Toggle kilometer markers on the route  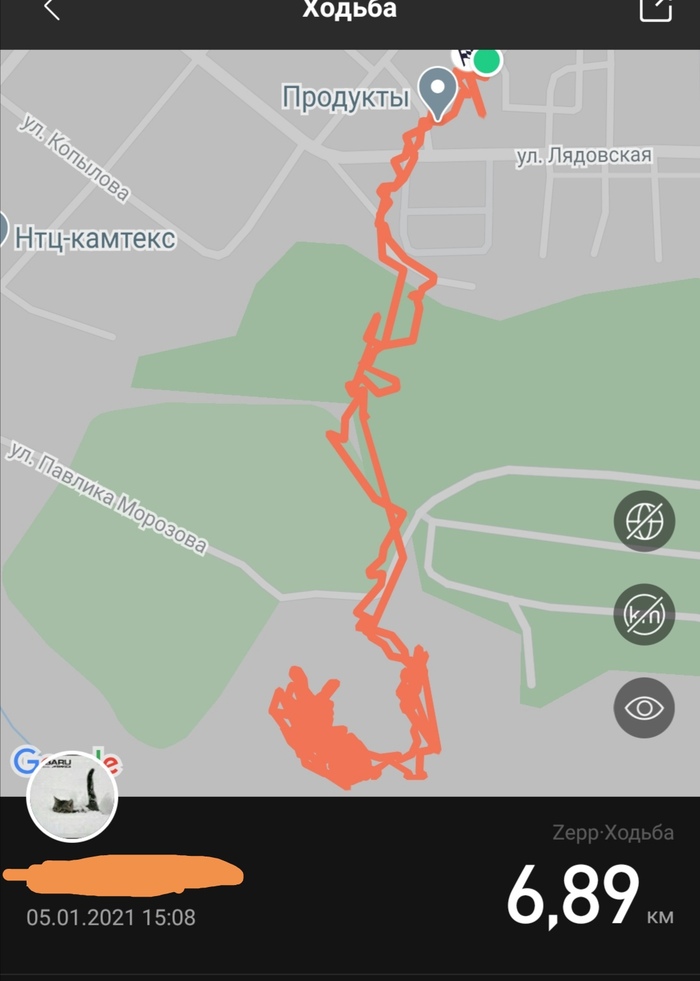[644, 615]
